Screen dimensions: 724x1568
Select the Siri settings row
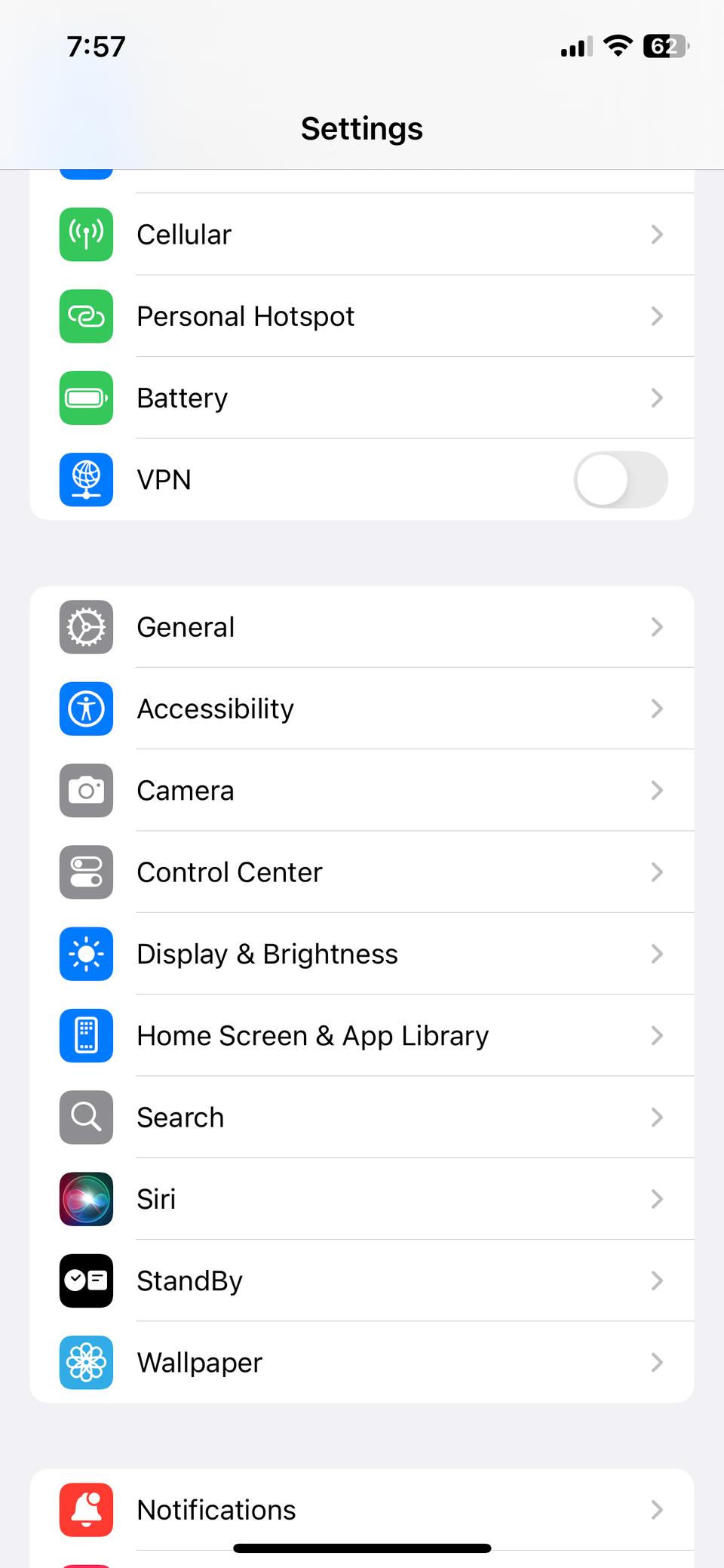pyautogui.click(x=362, y=1199)
